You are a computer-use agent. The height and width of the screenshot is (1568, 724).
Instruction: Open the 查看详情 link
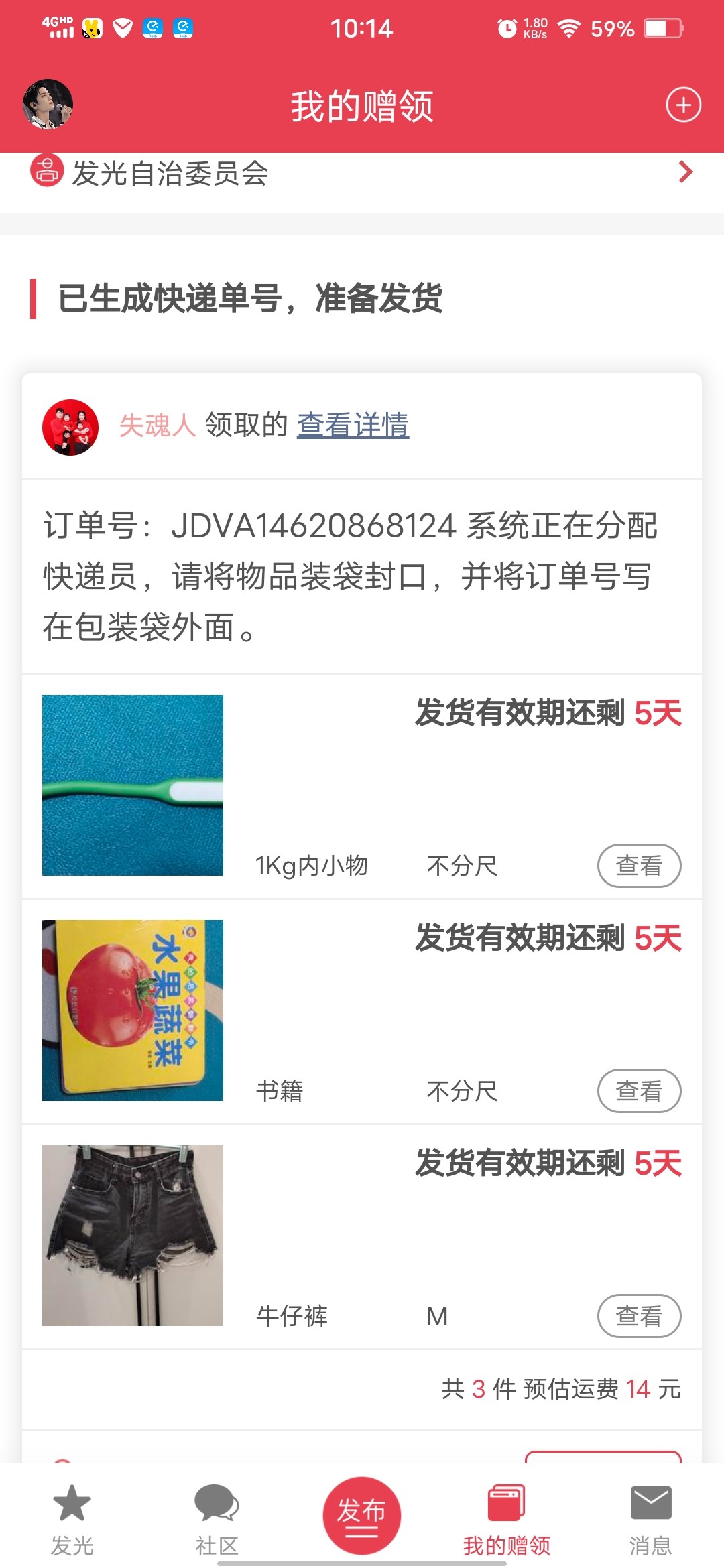(353, 425)
